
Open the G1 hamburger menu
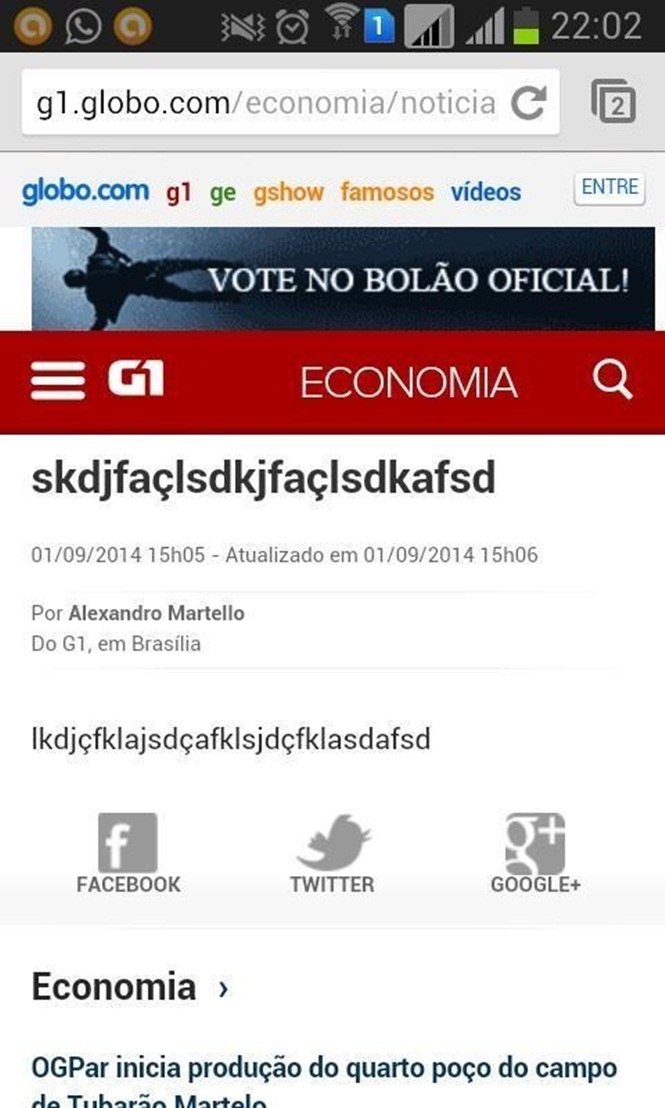click(58, 381)
